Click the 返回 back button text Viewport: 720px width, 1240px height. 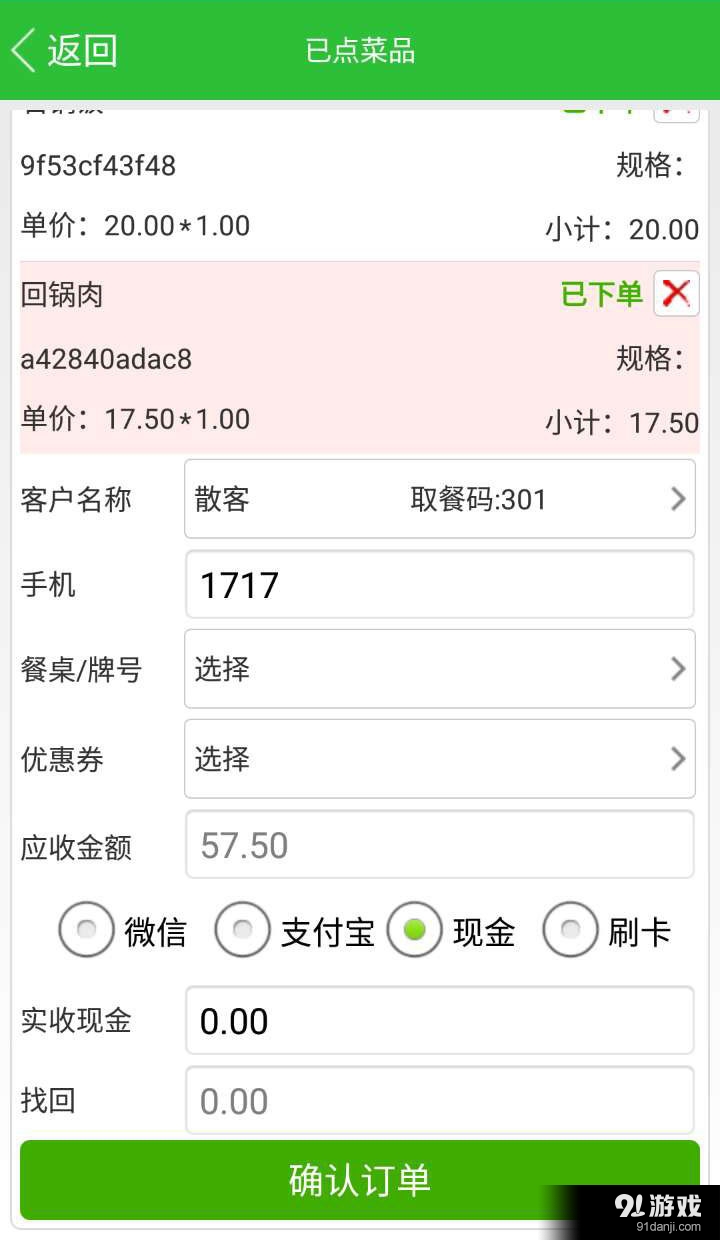coord(82,48)
